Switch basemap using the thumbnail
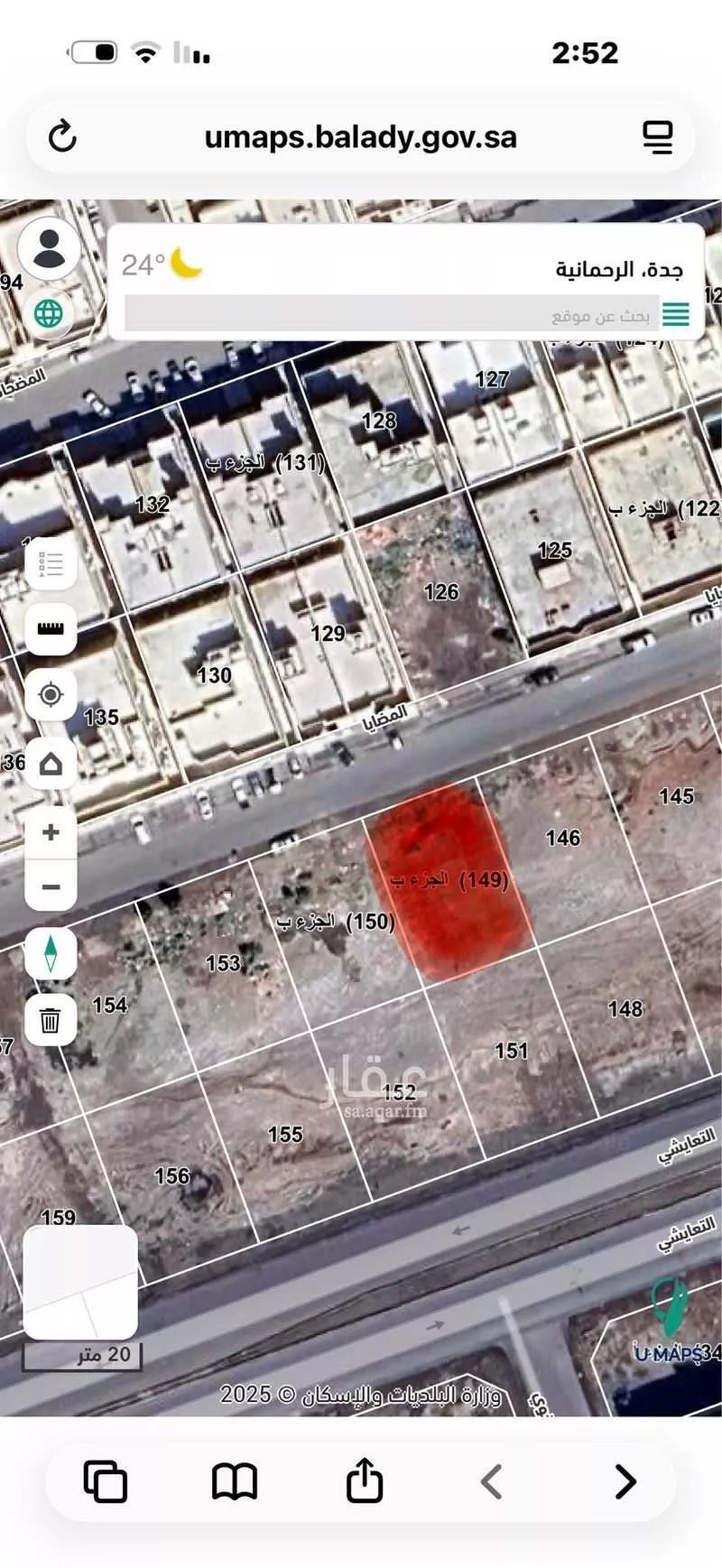This screenshot has width=722, height=1568. pos(80,1281)
